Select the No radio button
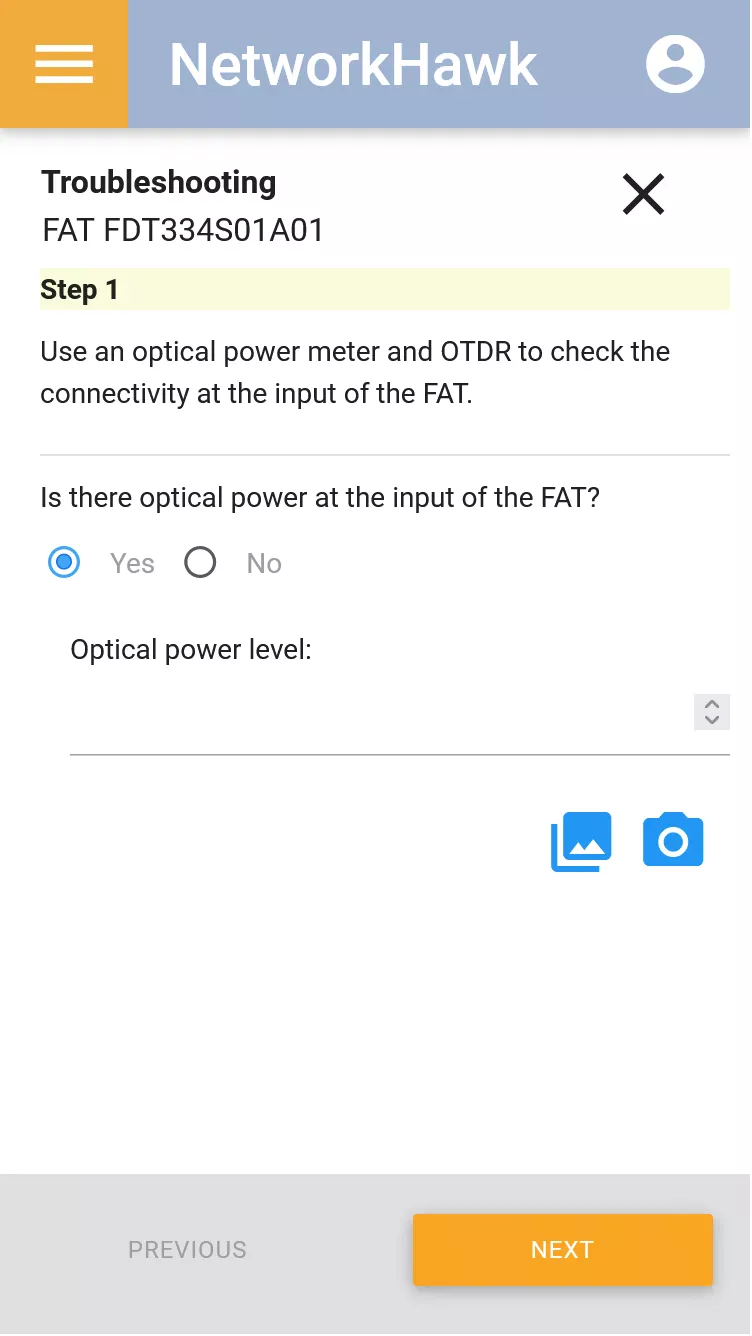 coord(200,563)
